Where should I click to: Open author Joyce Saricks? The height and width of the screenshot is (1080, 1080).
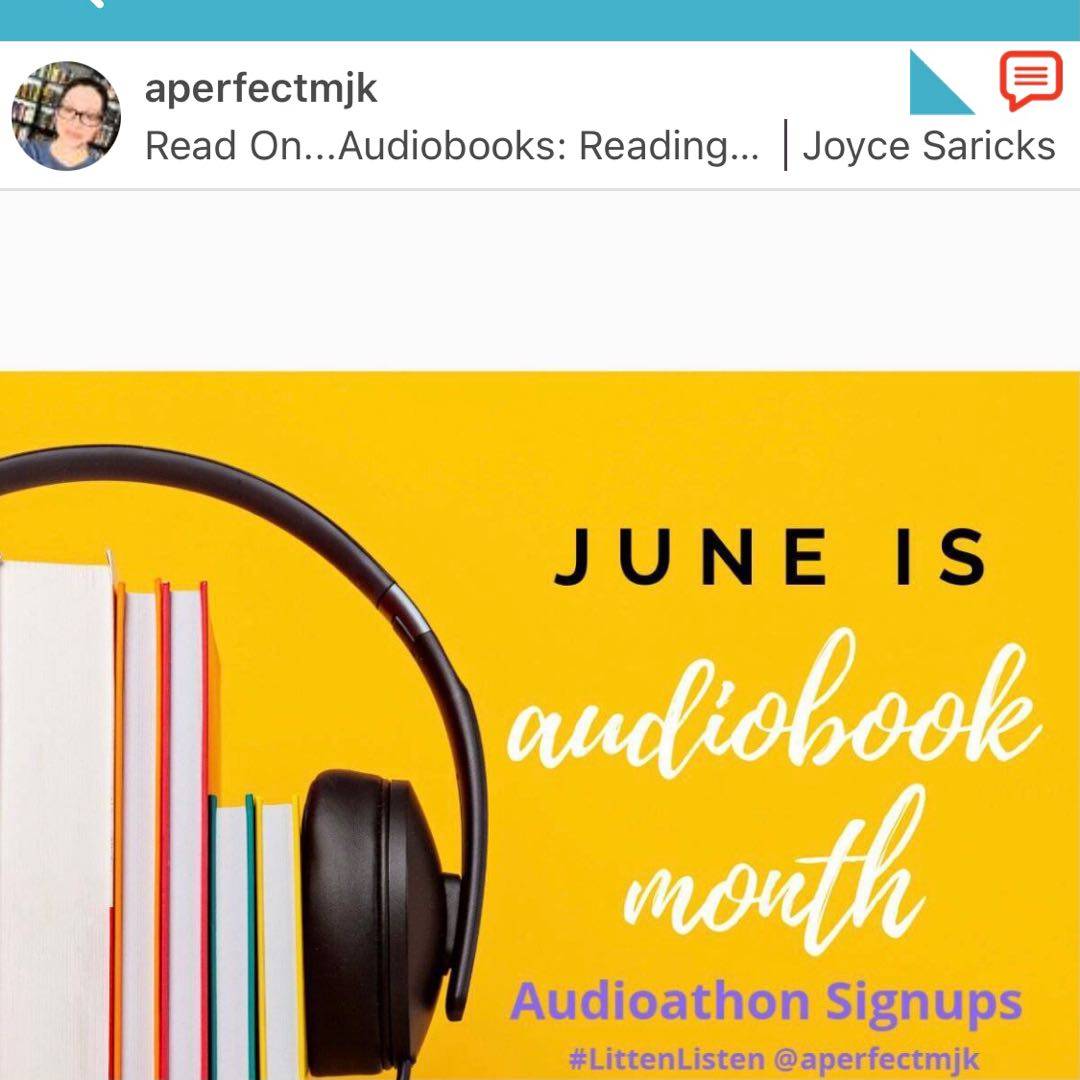pyautogui.click(x=928, y=146)
